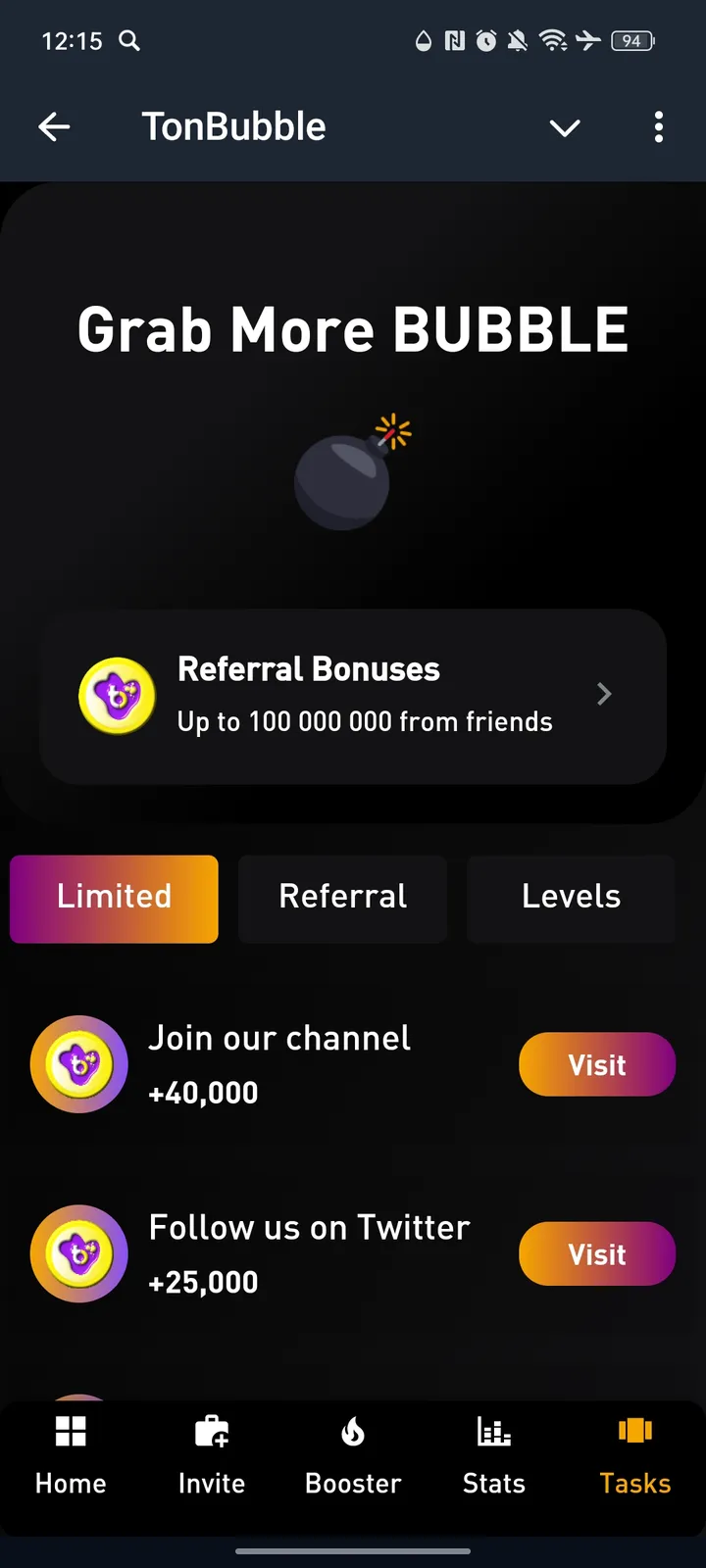Visit the channel to earn 40,000
This screenshot has width=706, height=1568.
click(597, 1064)
